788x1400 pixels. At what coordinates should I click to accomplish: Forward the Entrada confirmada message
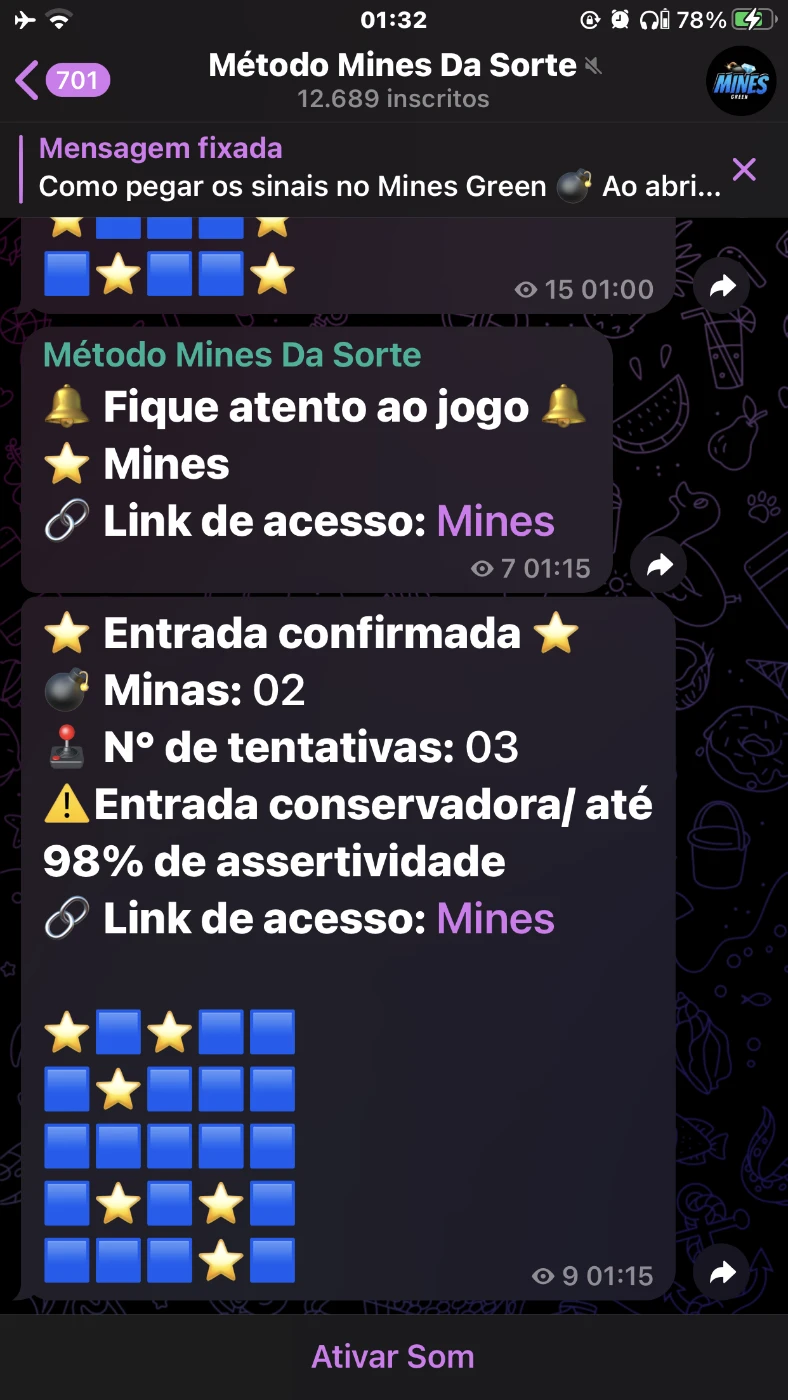pos(722,1273)
